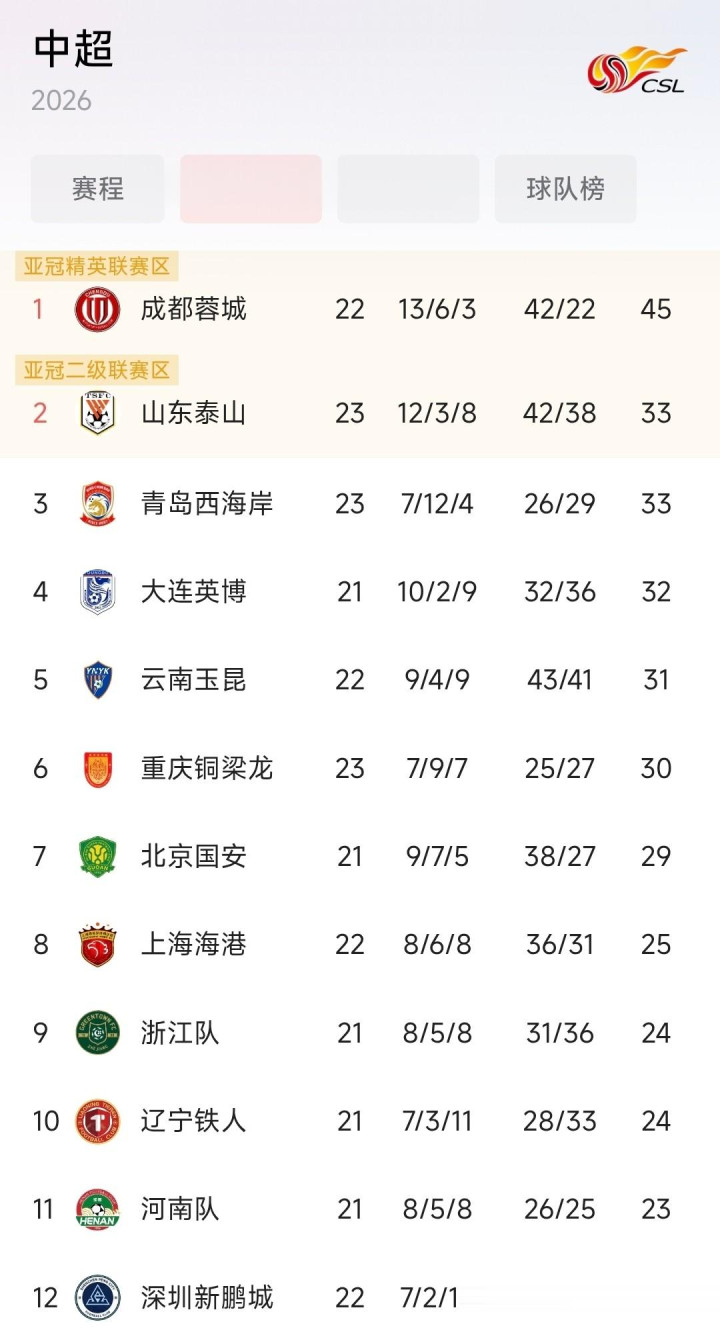The image size is (720, 1344).
Task: View the 大连英博 team row
Action: click(360, 591)
